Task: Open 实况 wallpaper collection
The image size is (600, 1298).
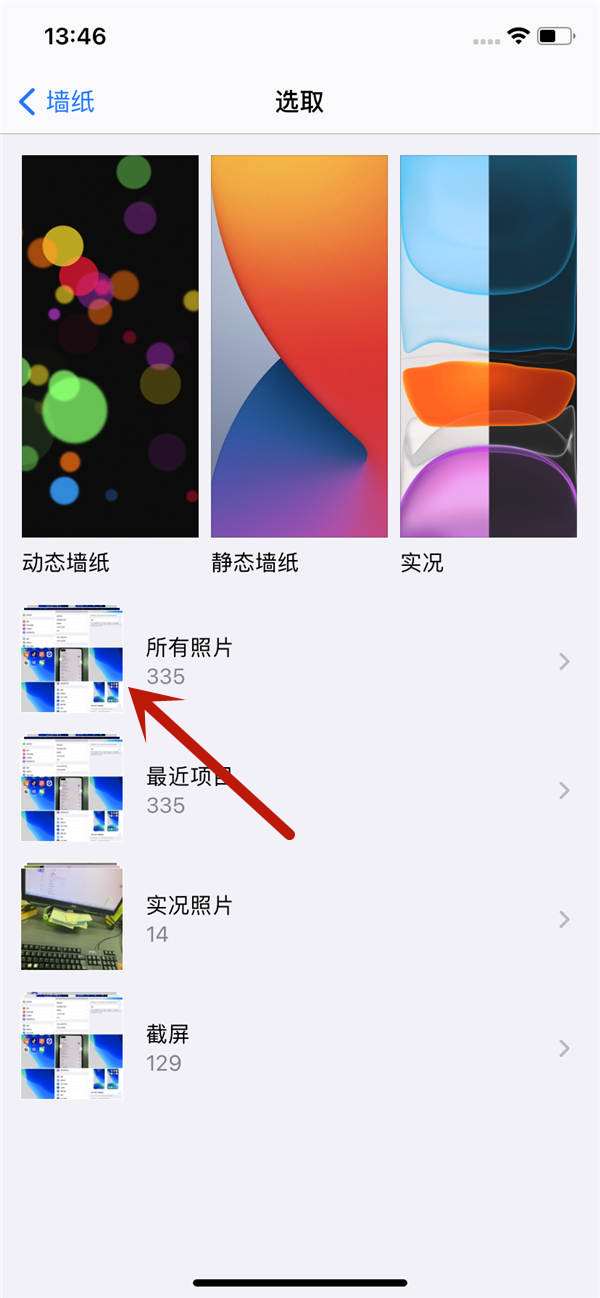Action: (488, 346)
